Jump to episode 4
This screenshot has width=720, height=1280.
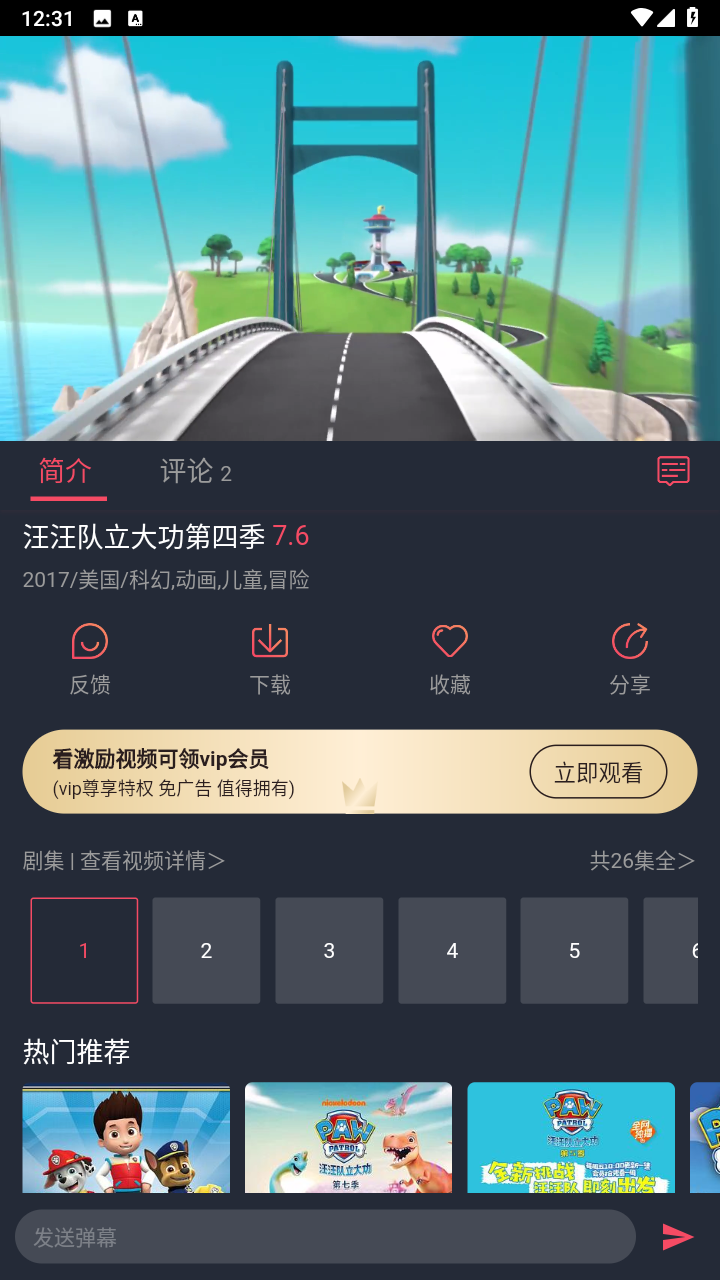[452, 950]
